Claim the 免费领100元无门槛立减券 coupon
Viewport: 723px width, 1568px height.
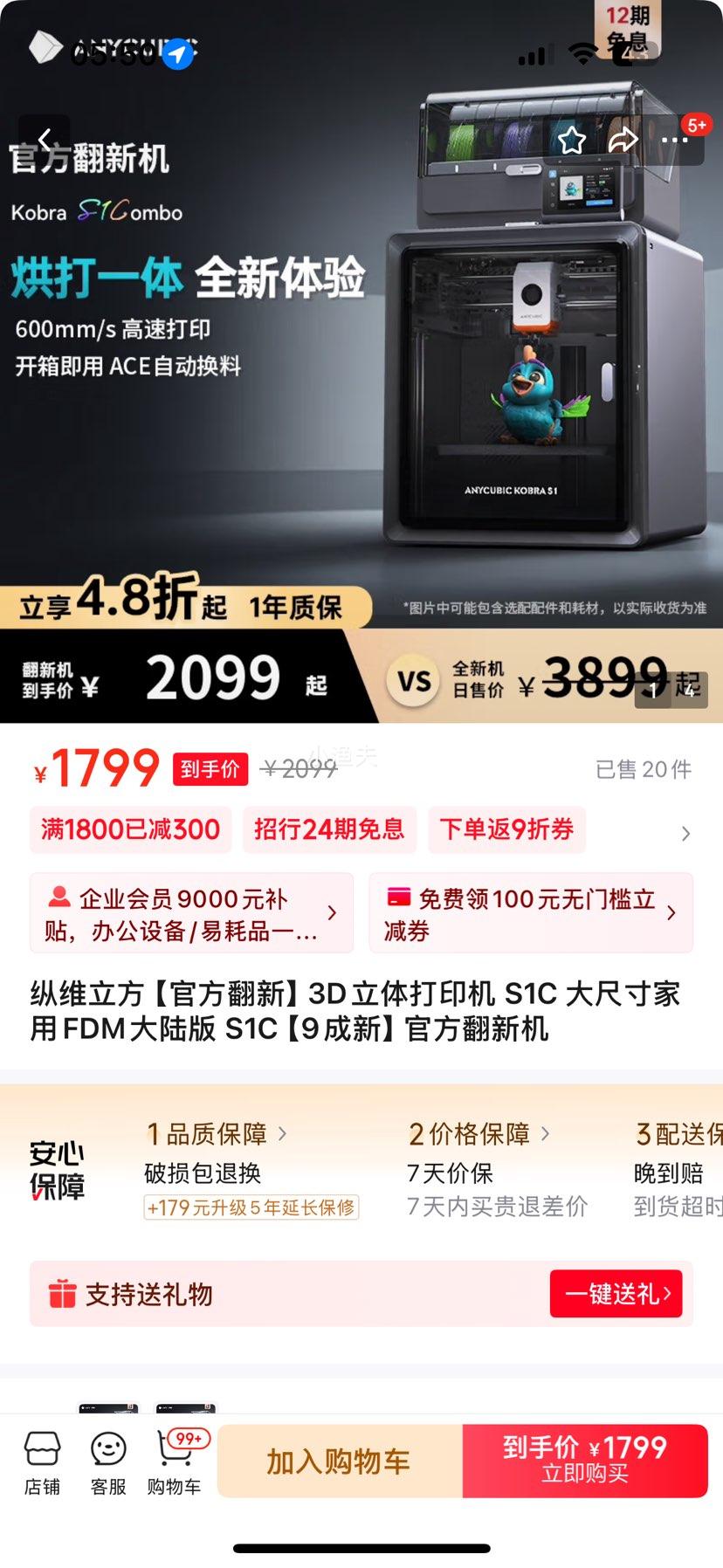click(530, 913)
